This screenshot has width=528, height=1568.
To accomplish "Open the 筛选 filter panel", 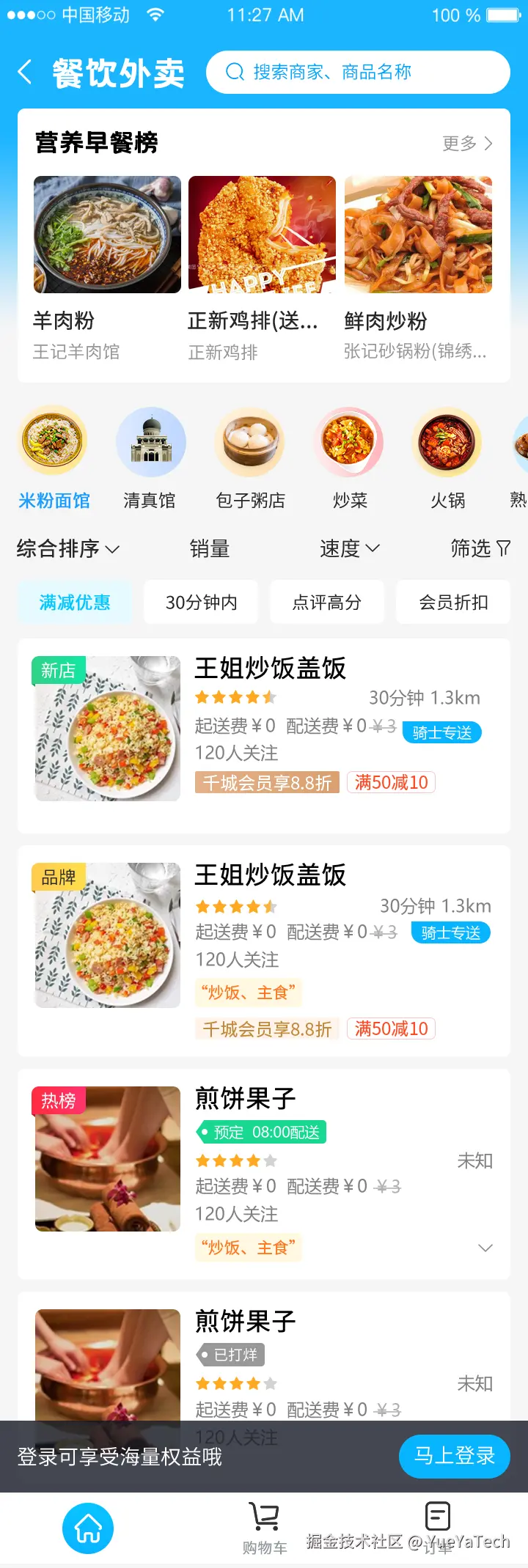I will tap(480, 548).
